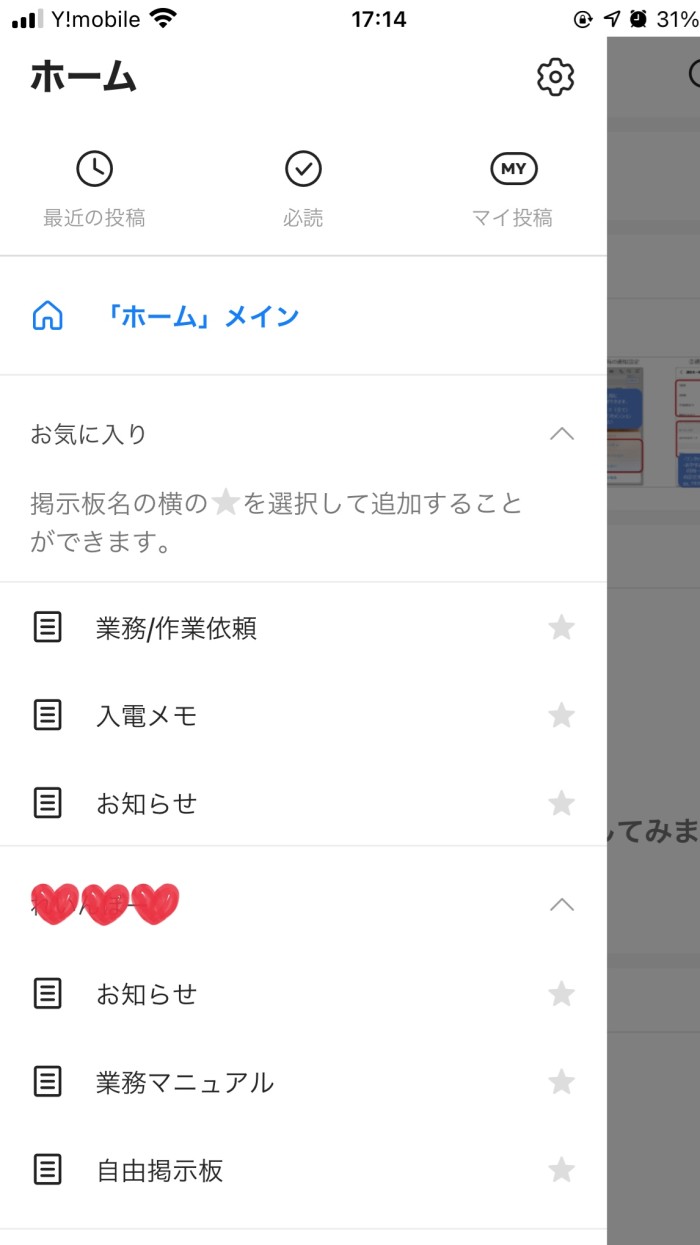Star the 入電メモ board
700x1245 pixels.
click(562, 716)
